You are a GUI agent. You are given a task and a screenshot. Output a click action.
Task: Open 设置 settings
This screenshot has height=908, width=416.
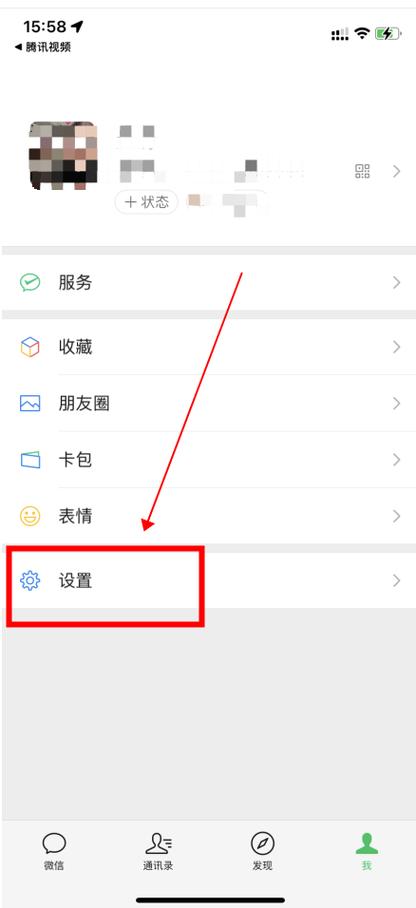[208, 580]
